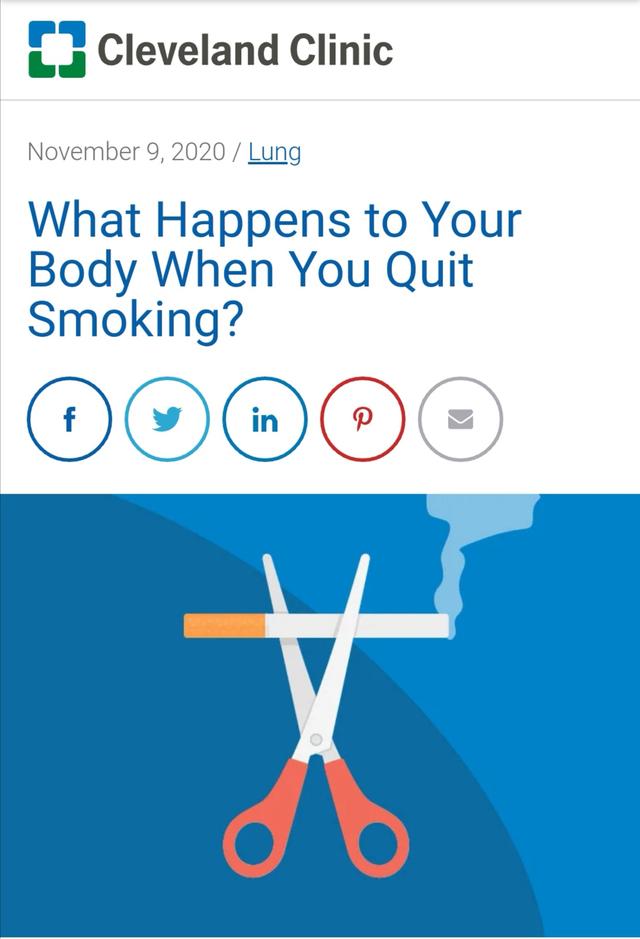Share the article on LinkedIn
The width and height of the screenshot is (640, 939).
pyautogui.click(x=265, y=420)
